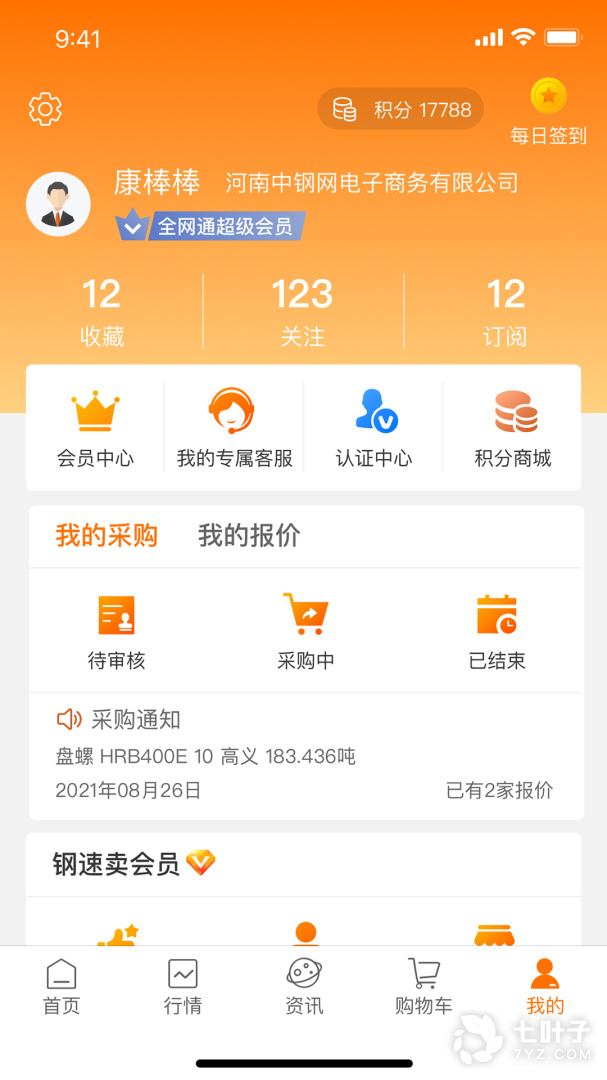This screenshot has width=607, height=1080.
Task: Tap 每日签到 daily check-in
Action: point(548,112)
